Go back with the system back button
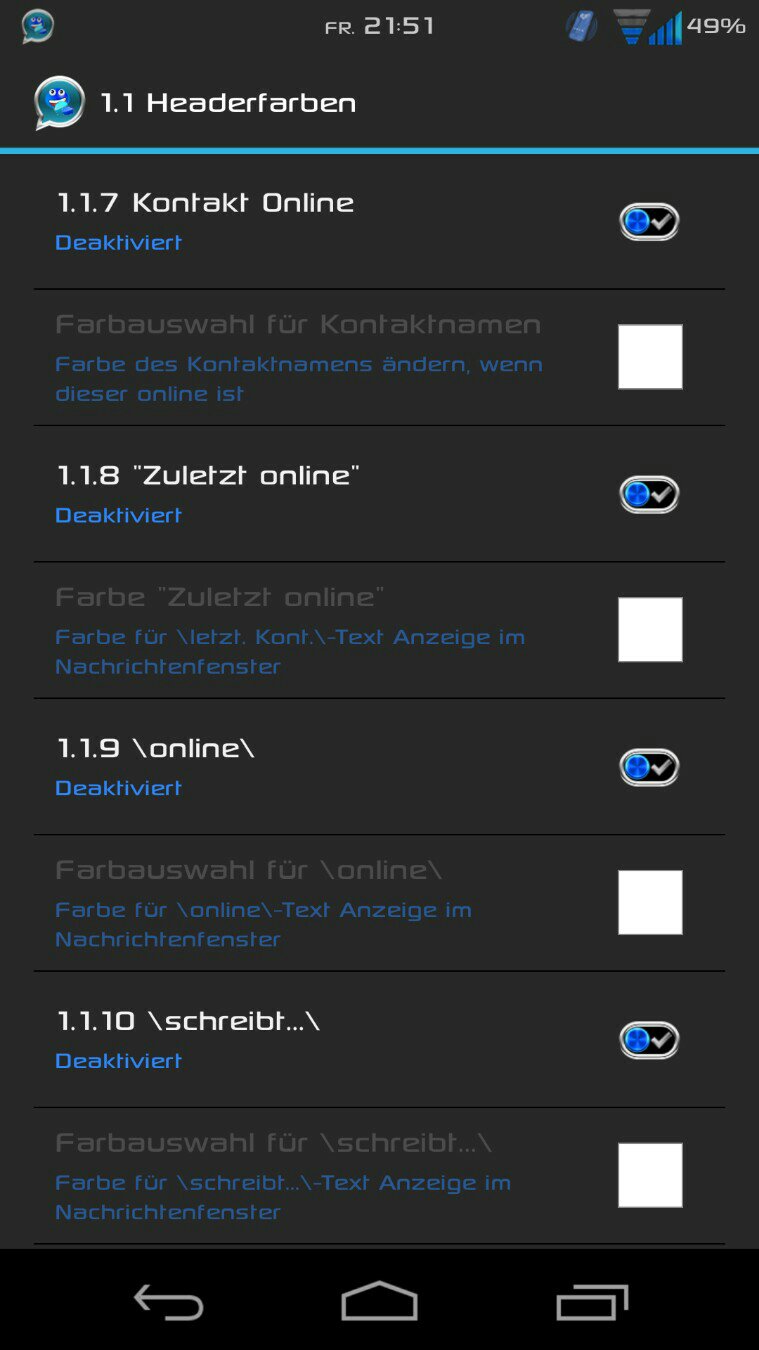 tap(169, 1303)
